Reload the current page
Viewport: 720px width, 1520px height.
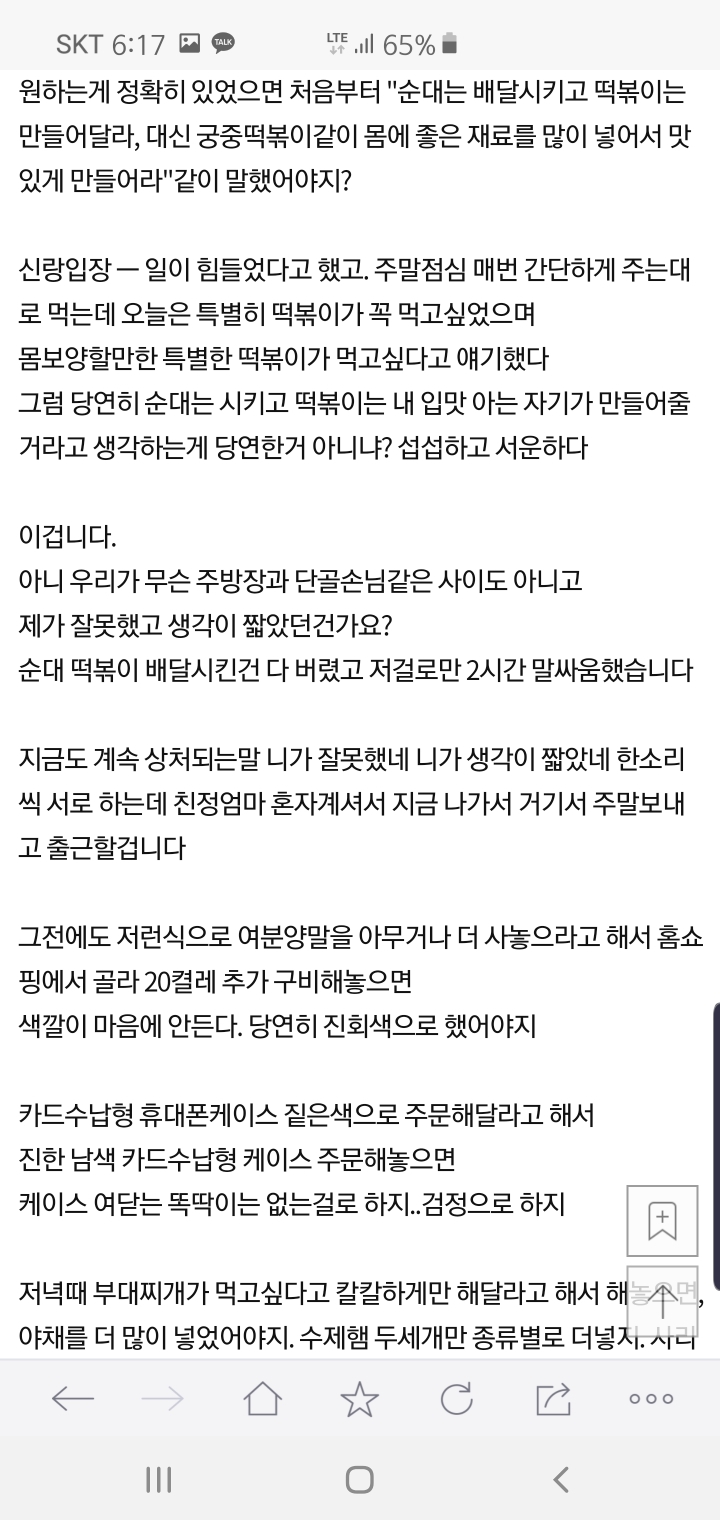(x=457, y=1399)
